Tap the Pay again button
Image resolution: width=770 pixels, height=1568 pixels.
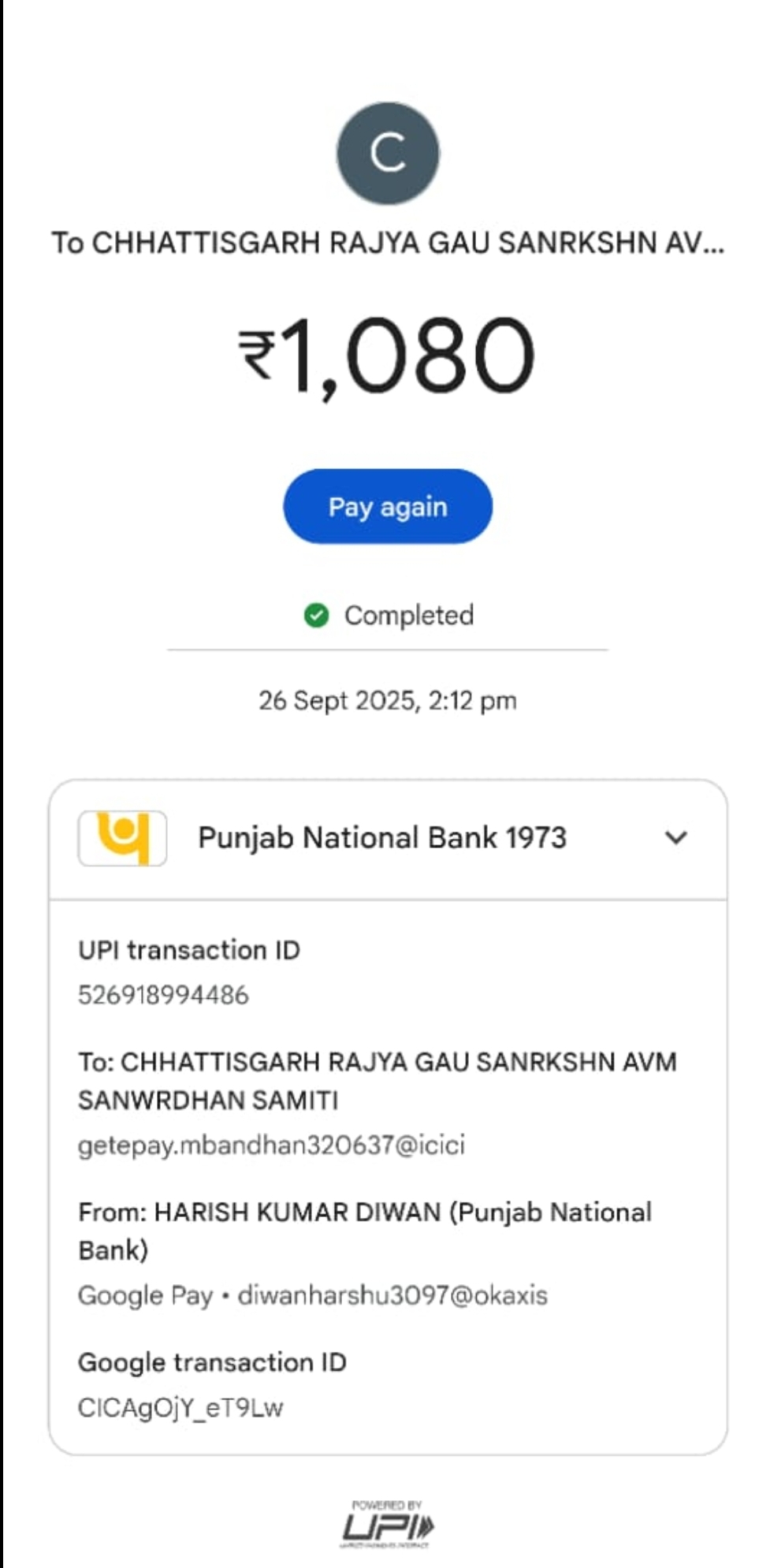387,506
